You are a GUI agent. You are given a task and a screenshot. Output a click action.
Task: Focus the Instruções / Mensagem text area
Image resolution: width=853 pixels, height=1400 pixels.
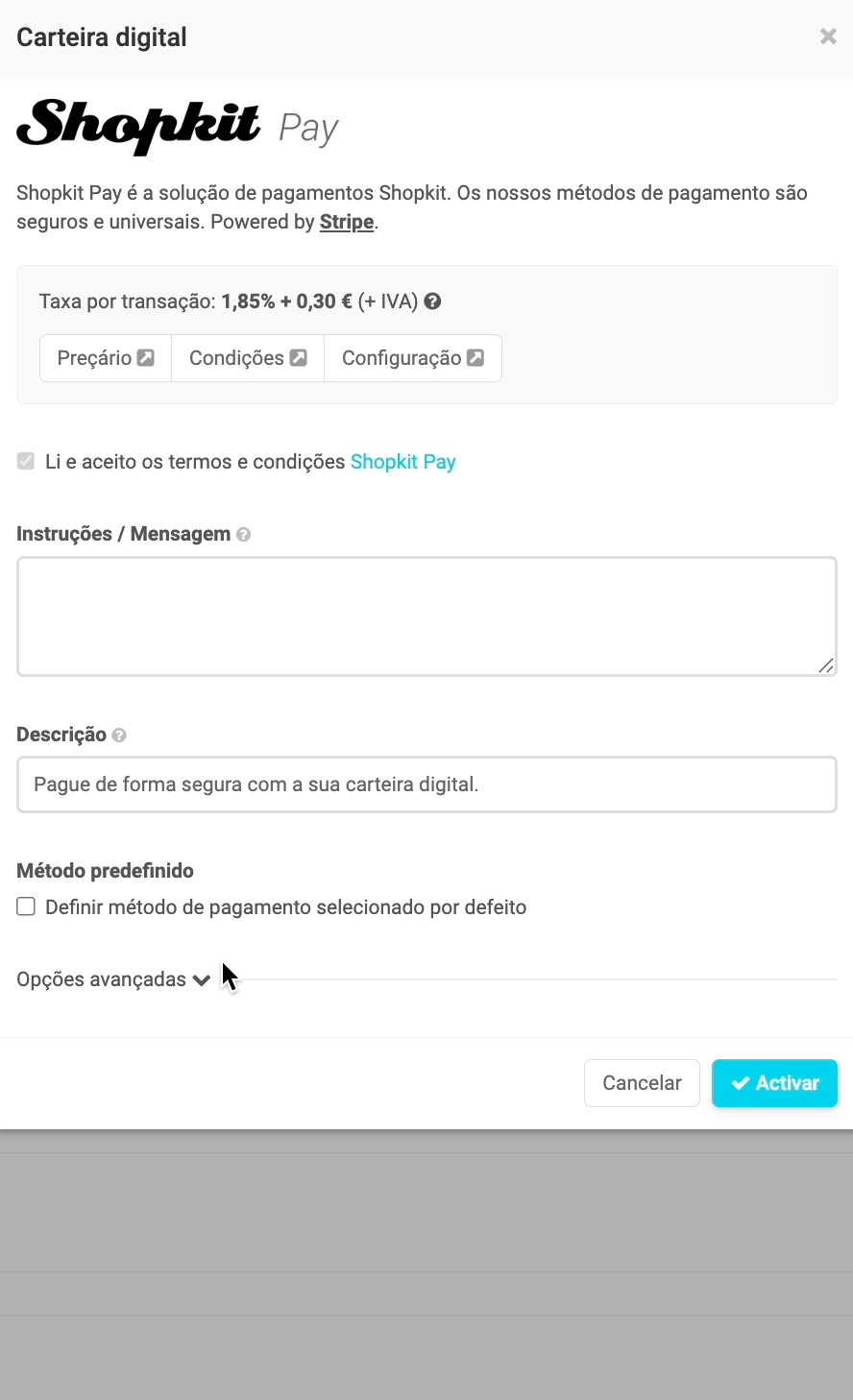point(426,616)
